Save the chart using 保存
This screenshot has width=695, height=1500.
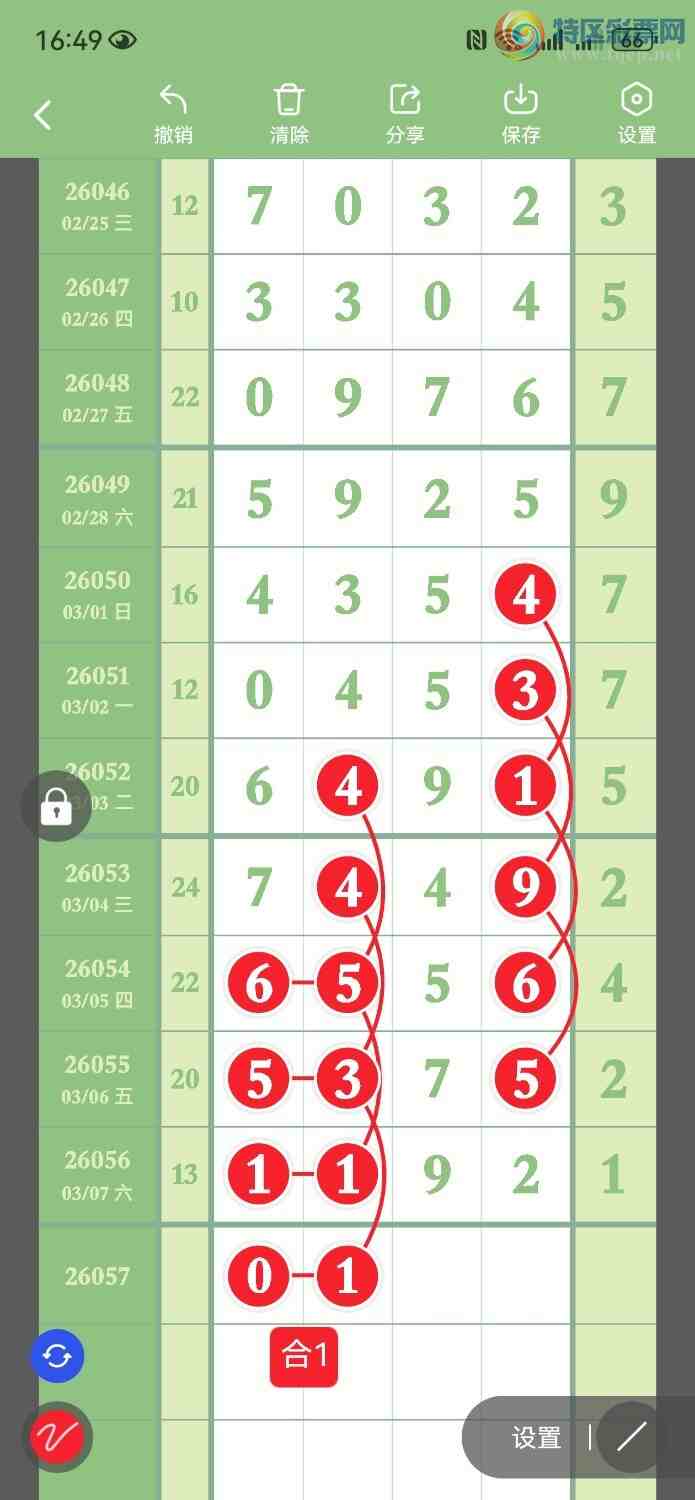[521, 114]
